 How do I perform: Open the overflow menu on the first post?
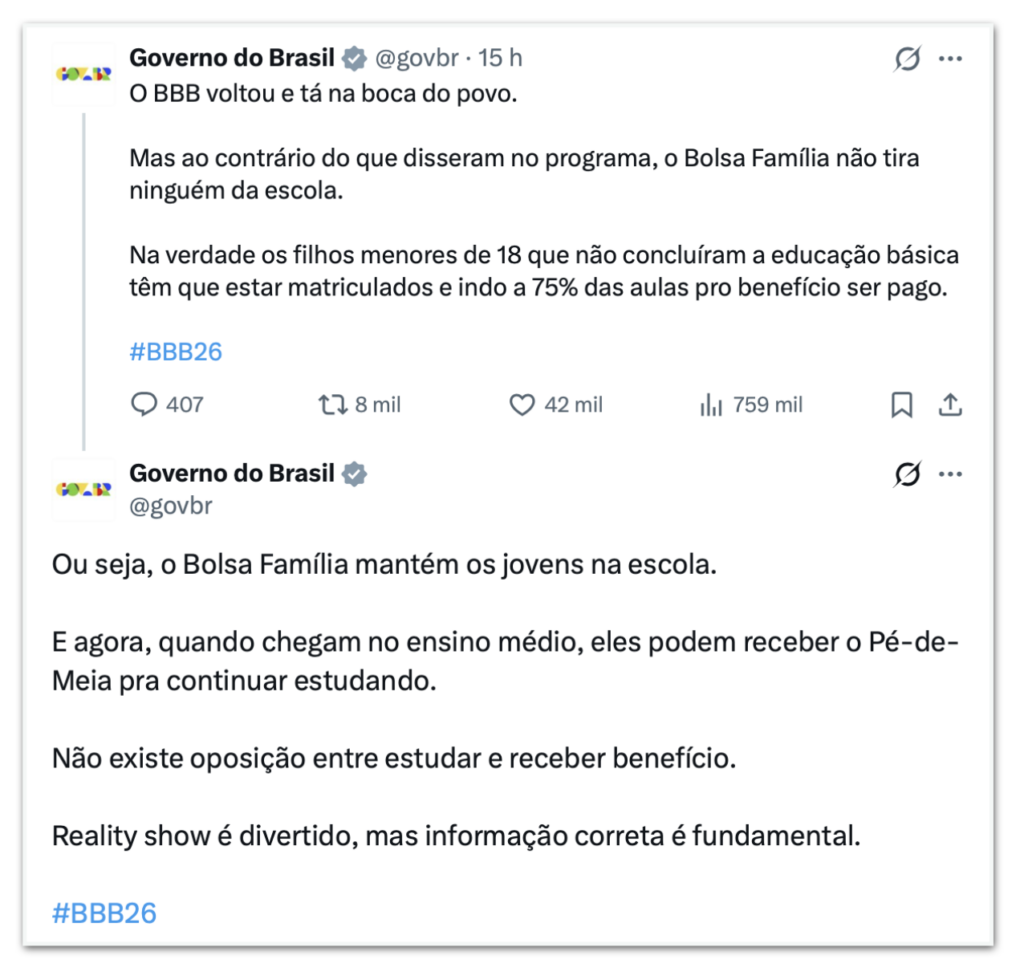pyautogui.click(x=950, y=60)
